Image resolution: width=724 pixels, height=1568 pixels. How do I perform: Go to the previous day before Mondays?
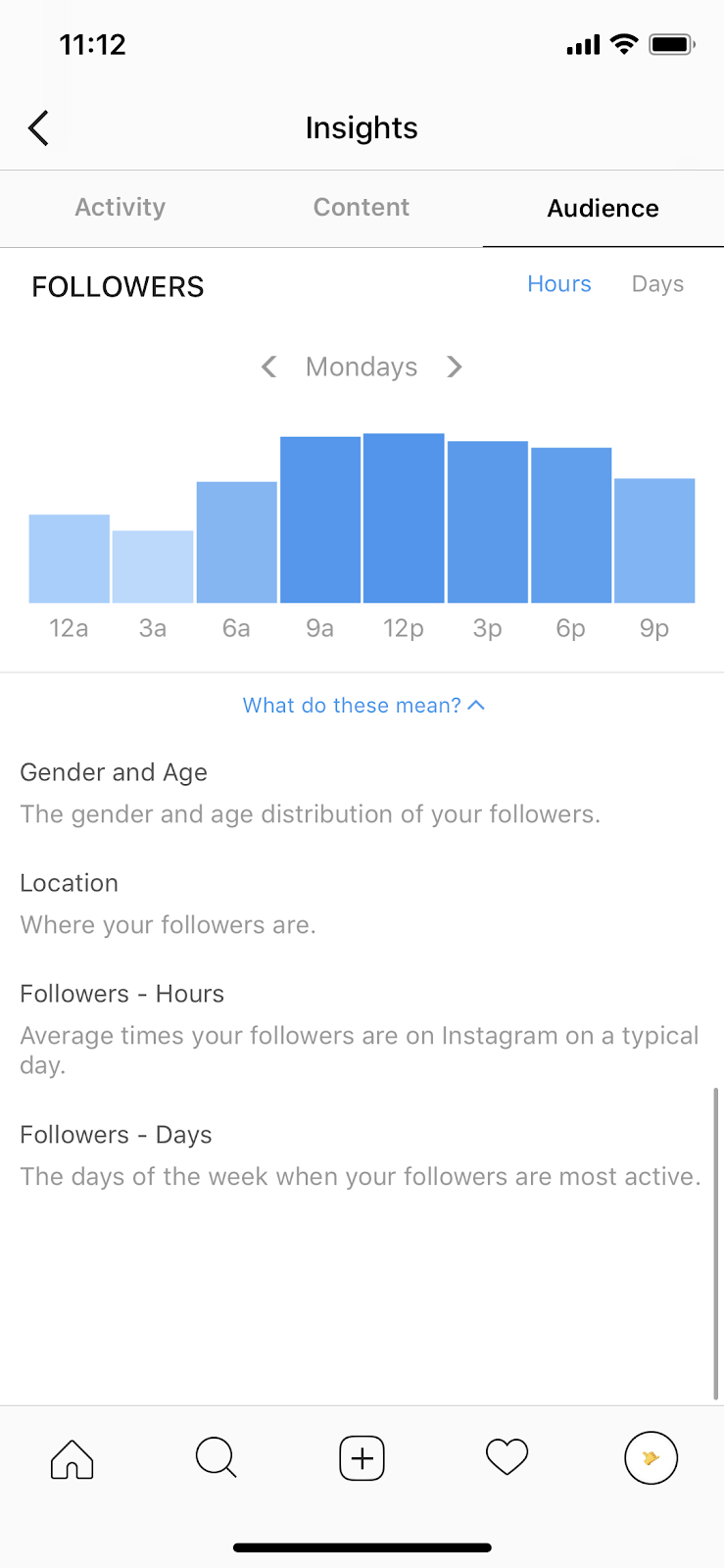[x=269, y=367]
